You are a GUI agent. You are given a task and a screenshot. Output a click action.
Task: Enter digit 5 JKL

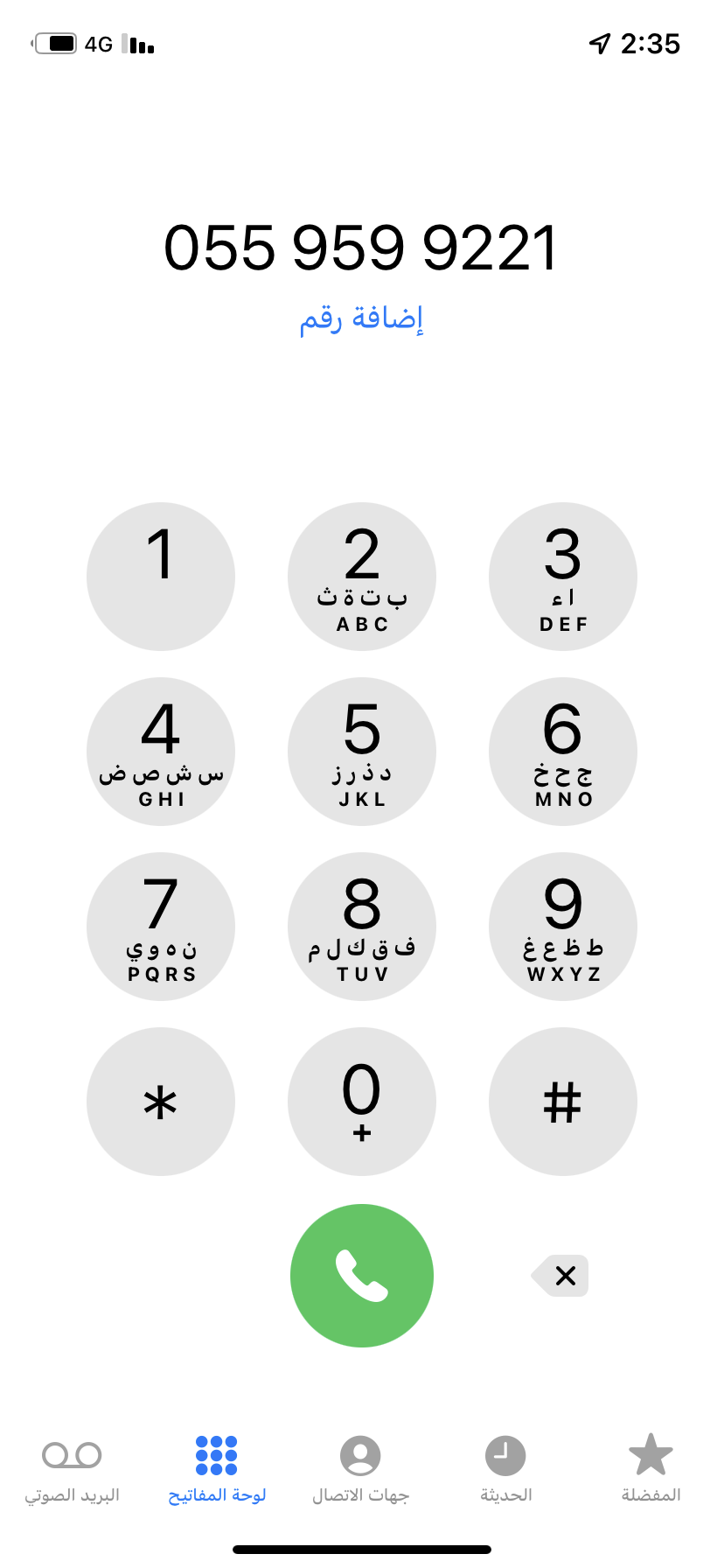[x=362, y=752]
